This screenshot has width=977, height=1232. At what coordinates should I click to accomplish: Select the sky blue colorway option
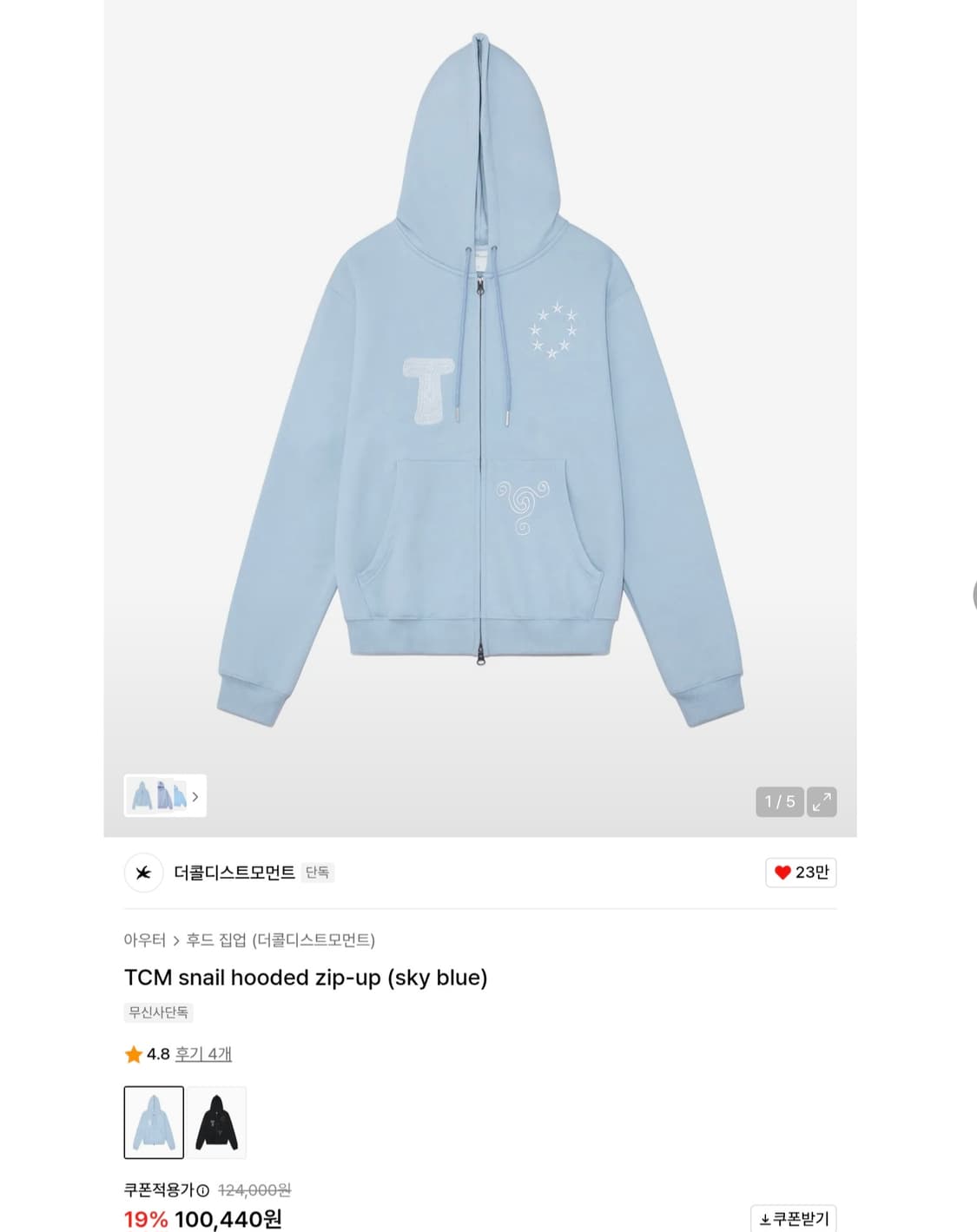tap(155, 1122)
